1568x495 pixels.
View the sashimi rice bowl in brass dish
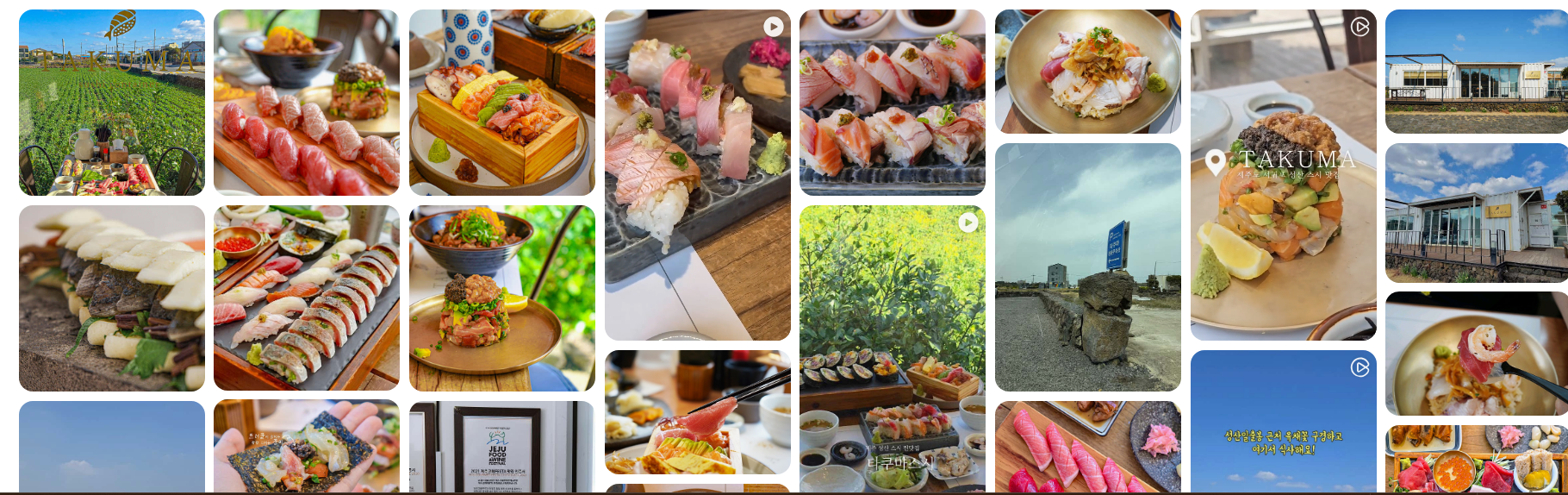[1088, 72]
